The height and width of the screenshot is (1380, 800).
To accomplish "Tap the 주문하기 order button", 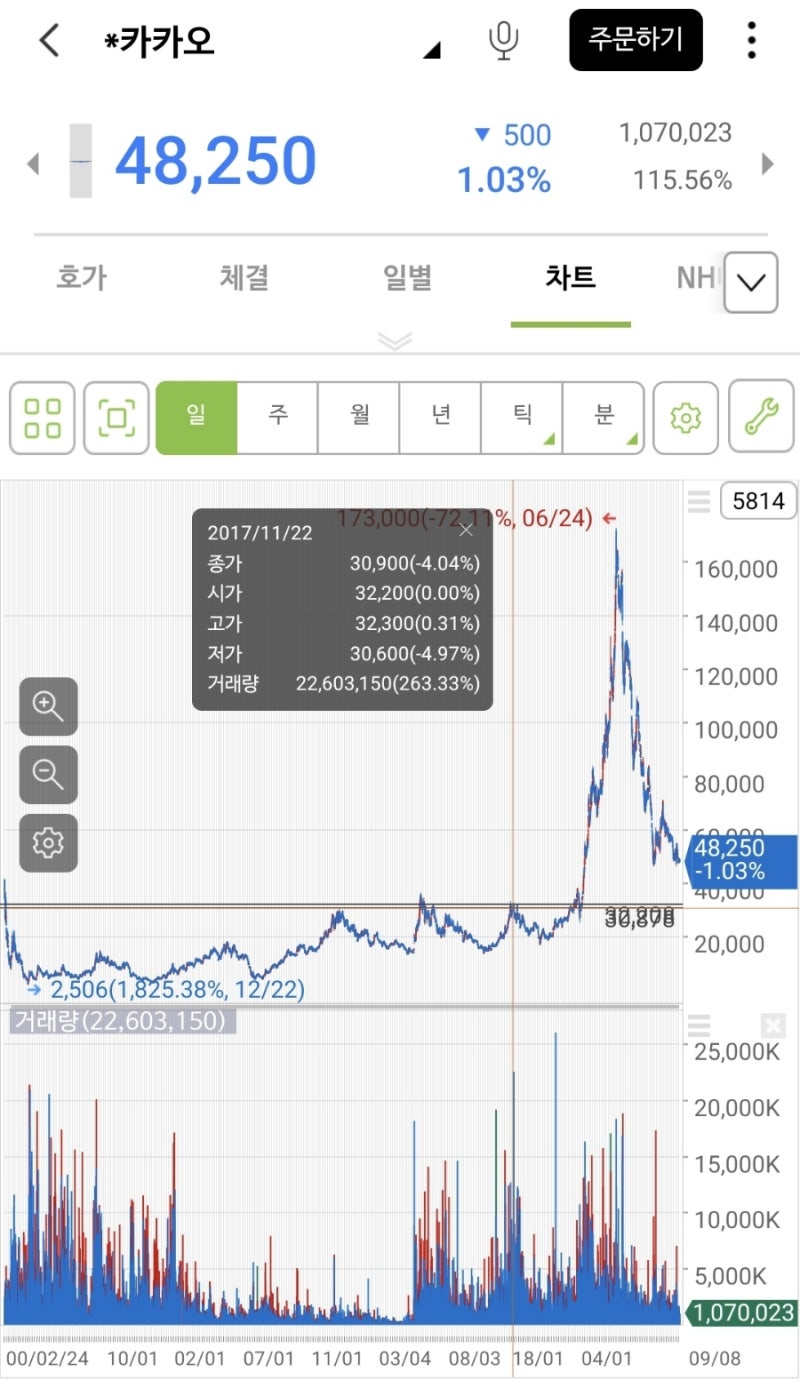I will coord(636,40).
